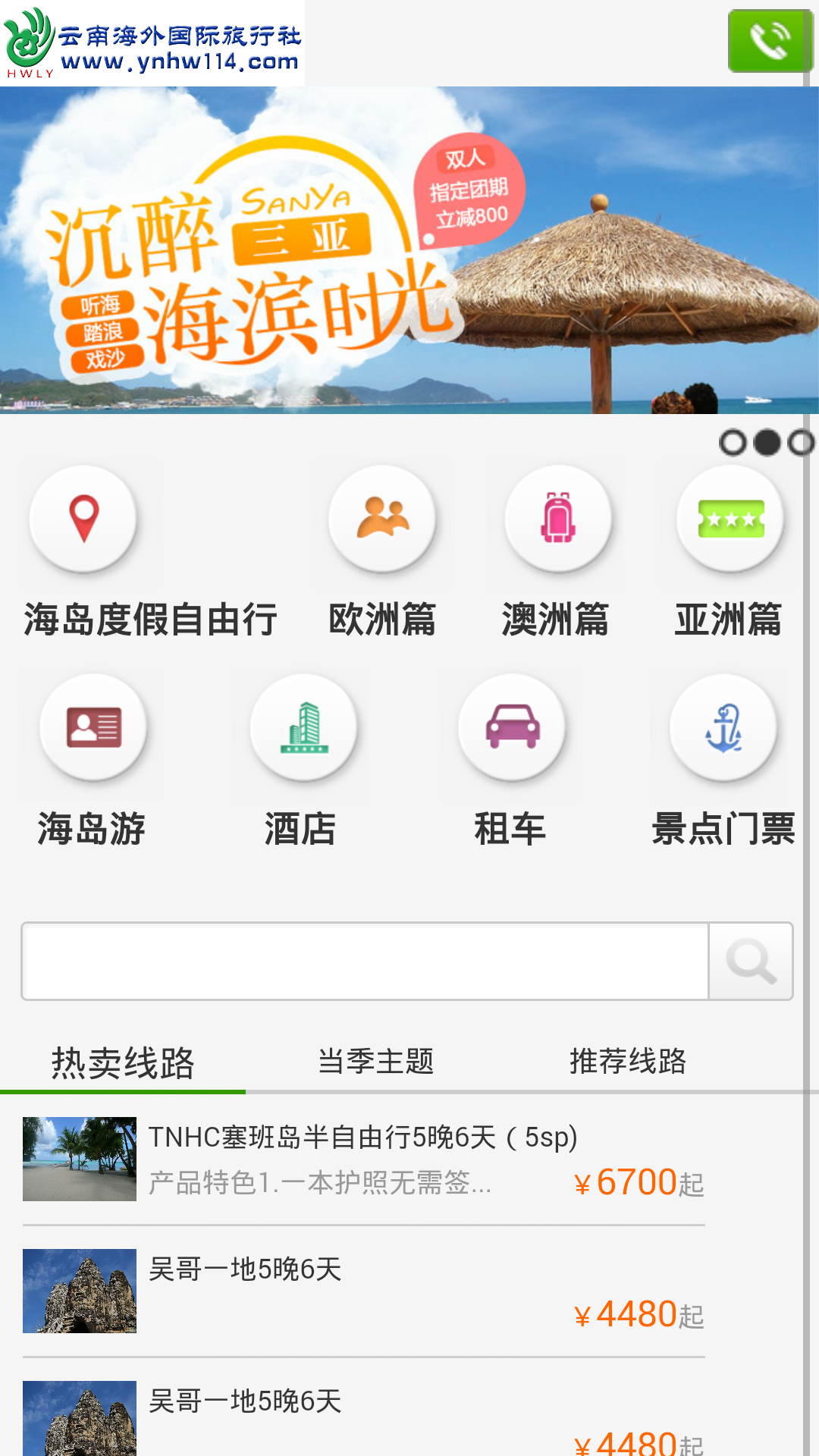
Task: Open 欧洲篇 via the orange people icon
Action: [382, 520]
